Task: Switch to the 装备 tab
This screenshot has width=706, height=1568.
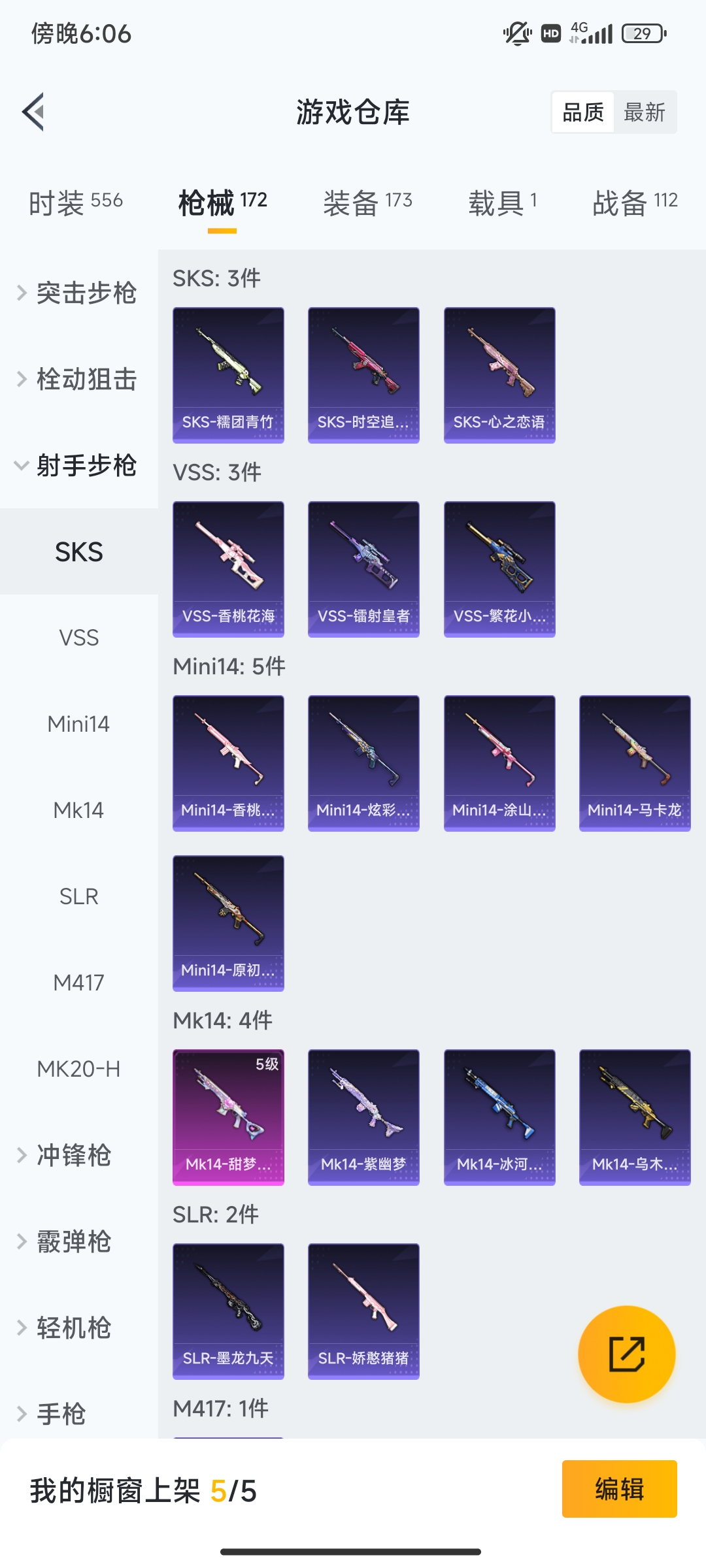Action: pos(367,203)
